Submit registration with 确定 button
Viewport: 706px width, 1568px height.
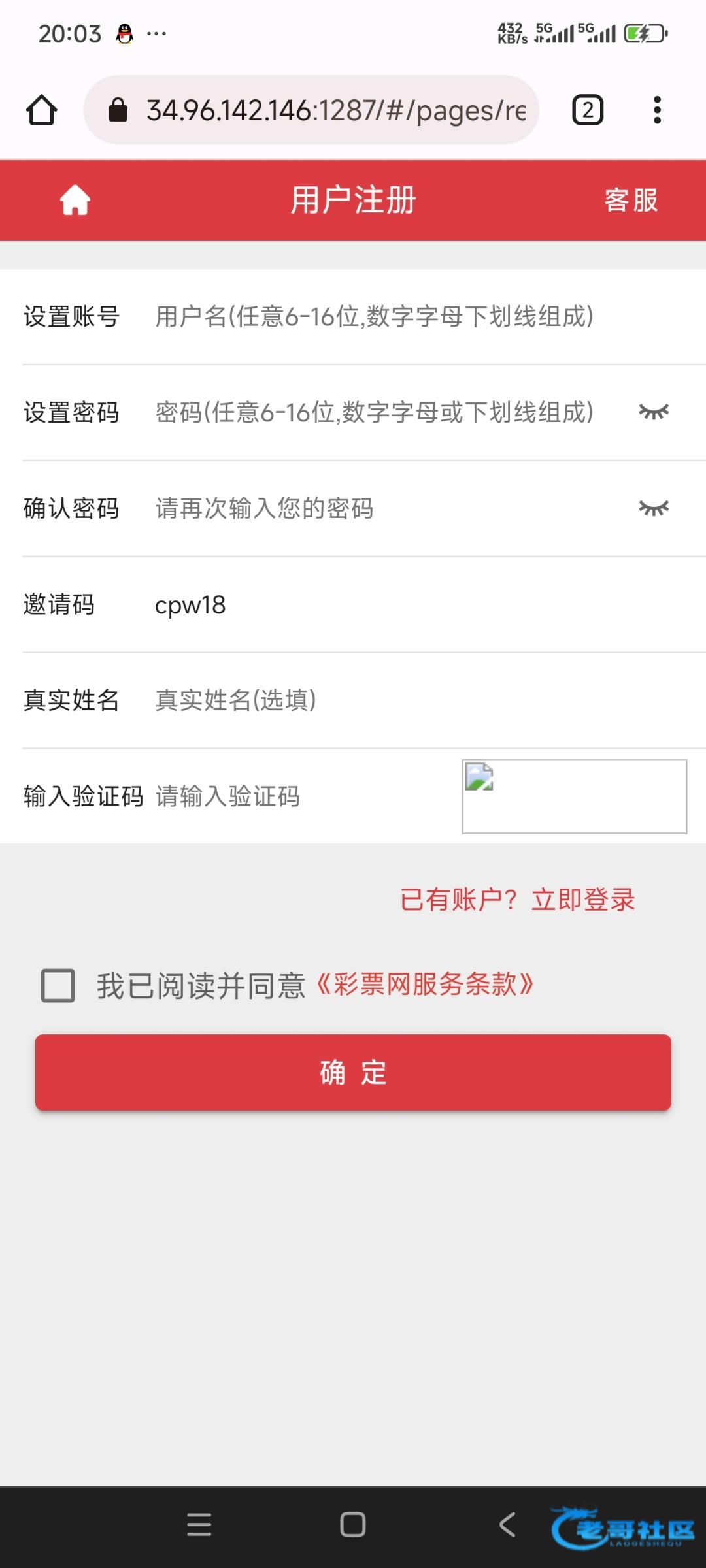click(353, 1072)
